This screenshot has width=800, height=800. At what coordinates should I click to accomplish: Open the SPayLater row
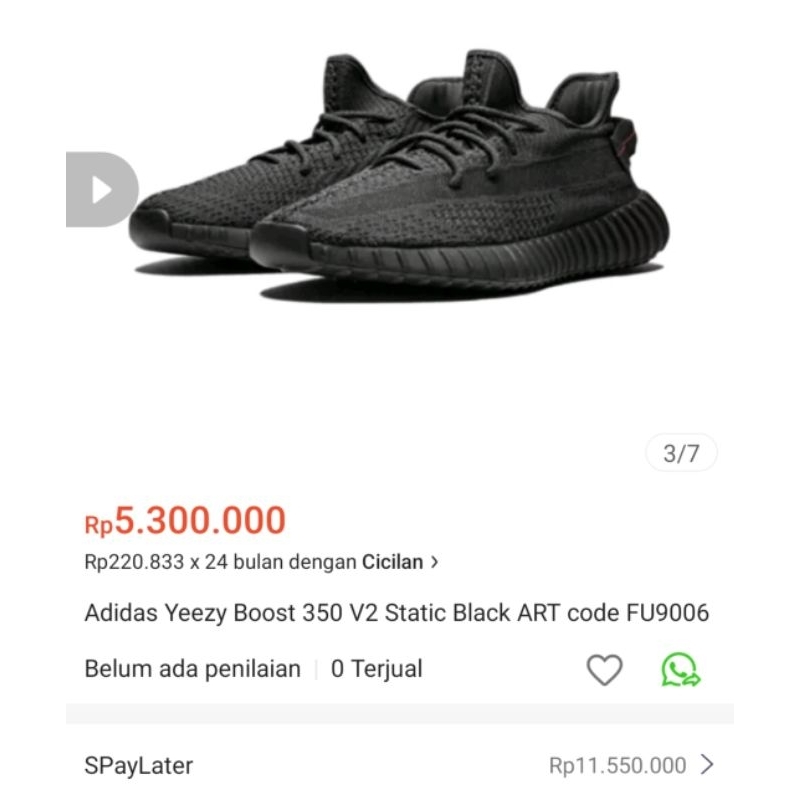[x=400, y=766]
